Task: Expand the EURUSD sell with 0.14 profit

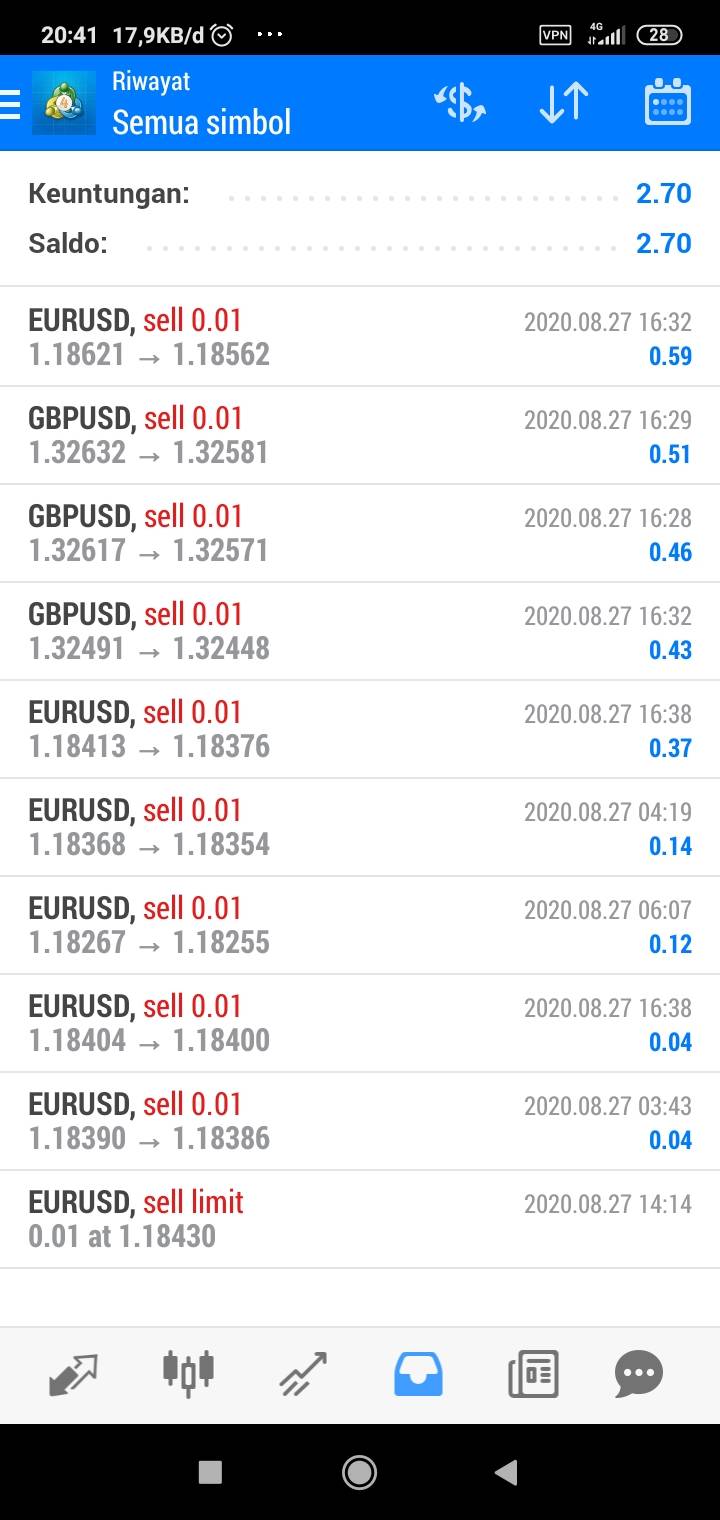Action: [x=360, y=827]
